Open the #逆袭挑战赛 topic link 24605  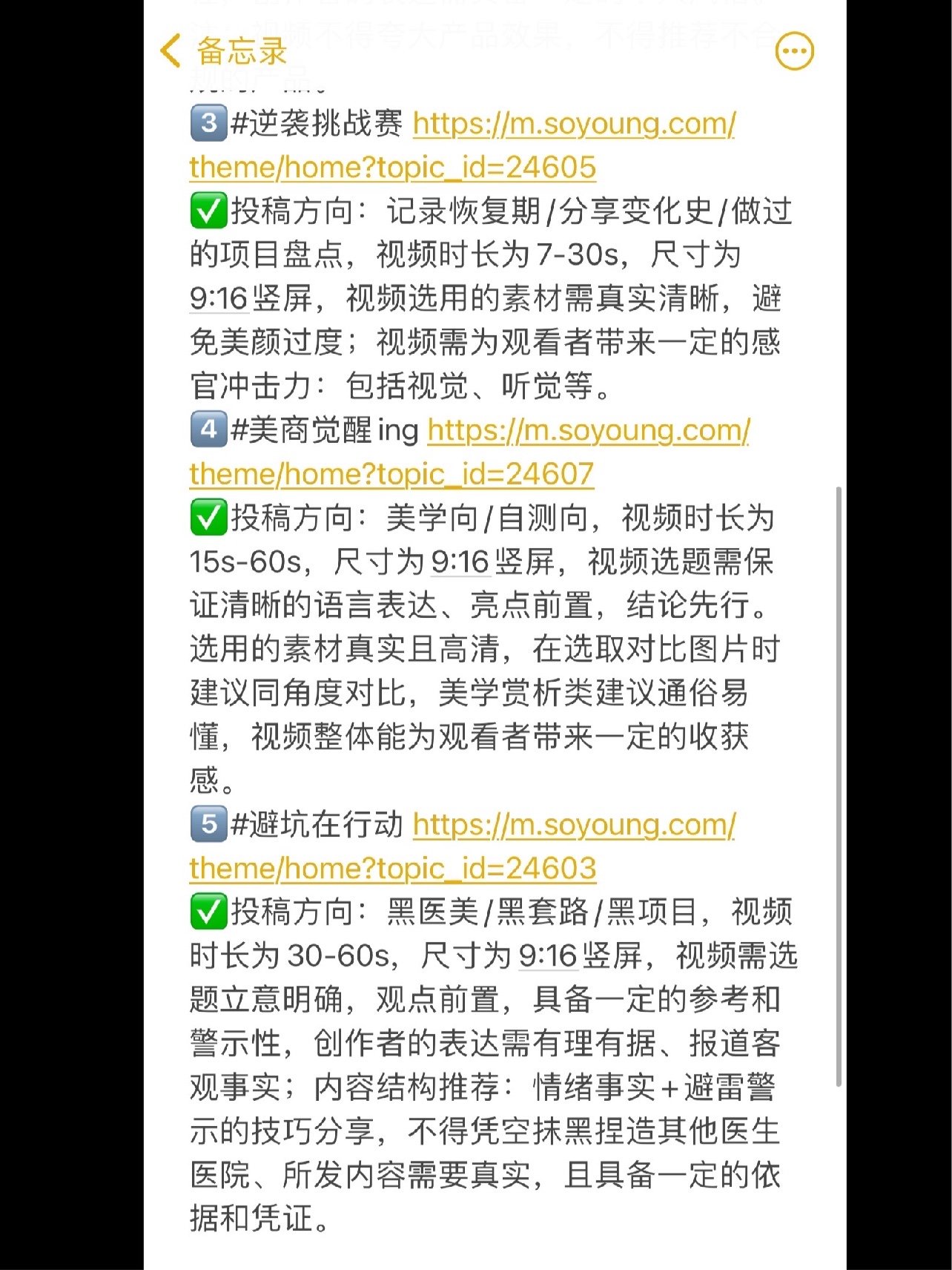tap(573, 124)
